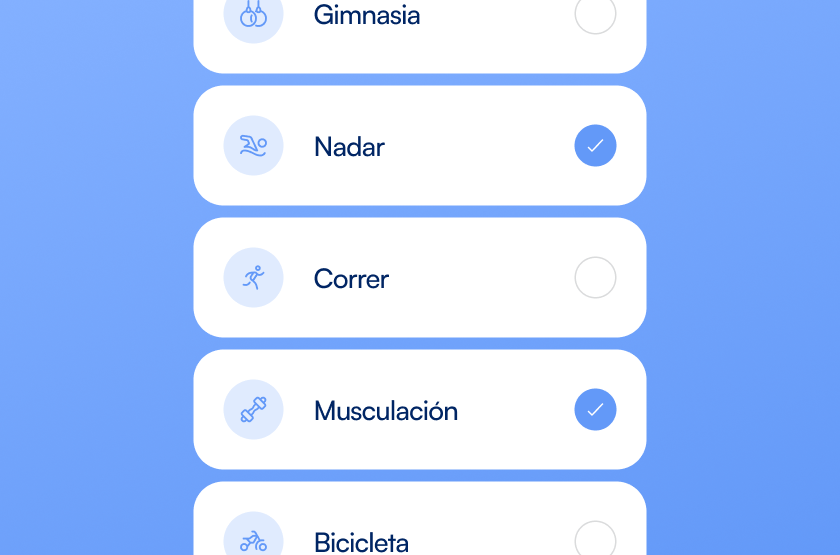Select the Gimnasia checkbox
This screenshot has height=555, width=840.
[595, 15]
